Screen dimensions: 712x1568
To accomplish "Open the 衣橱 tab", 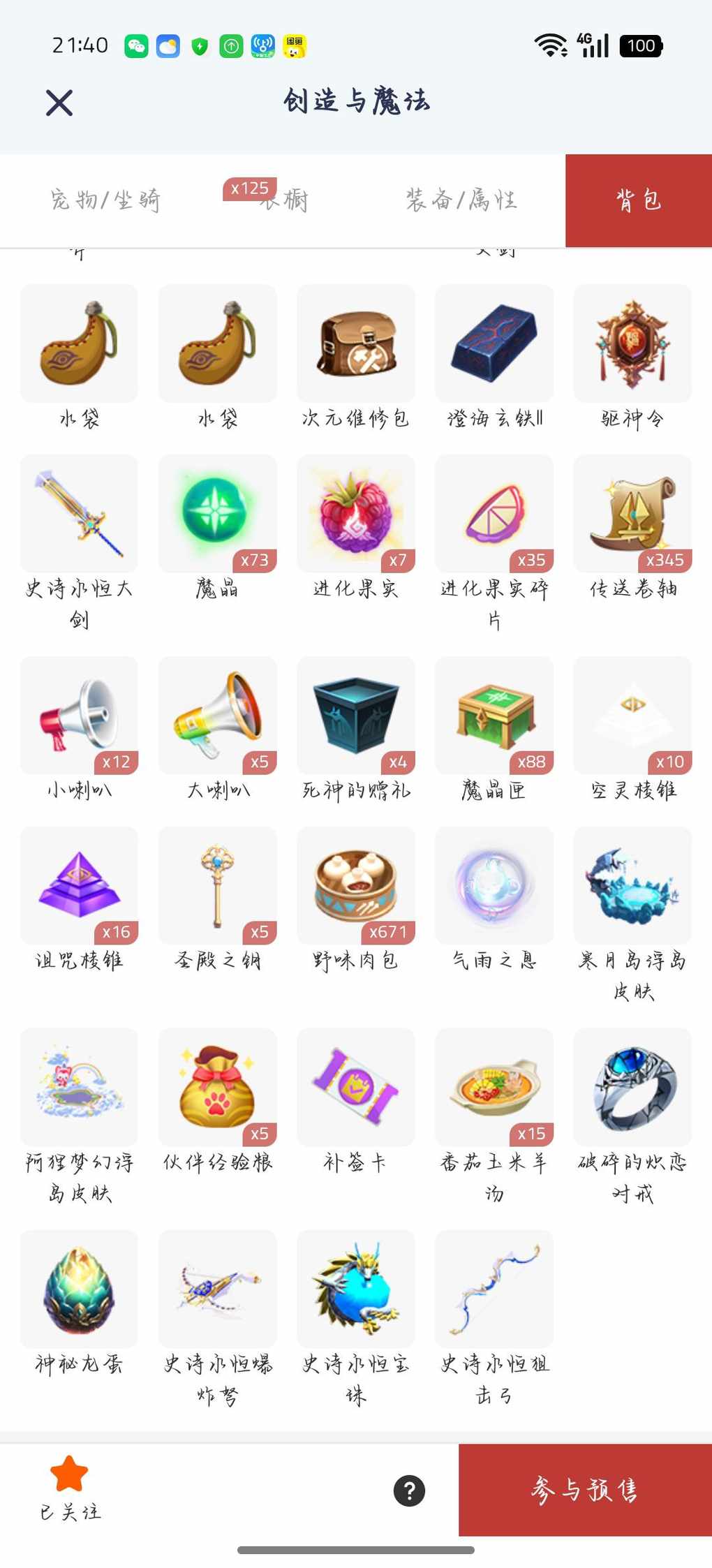I will click(x=283, y=200).
